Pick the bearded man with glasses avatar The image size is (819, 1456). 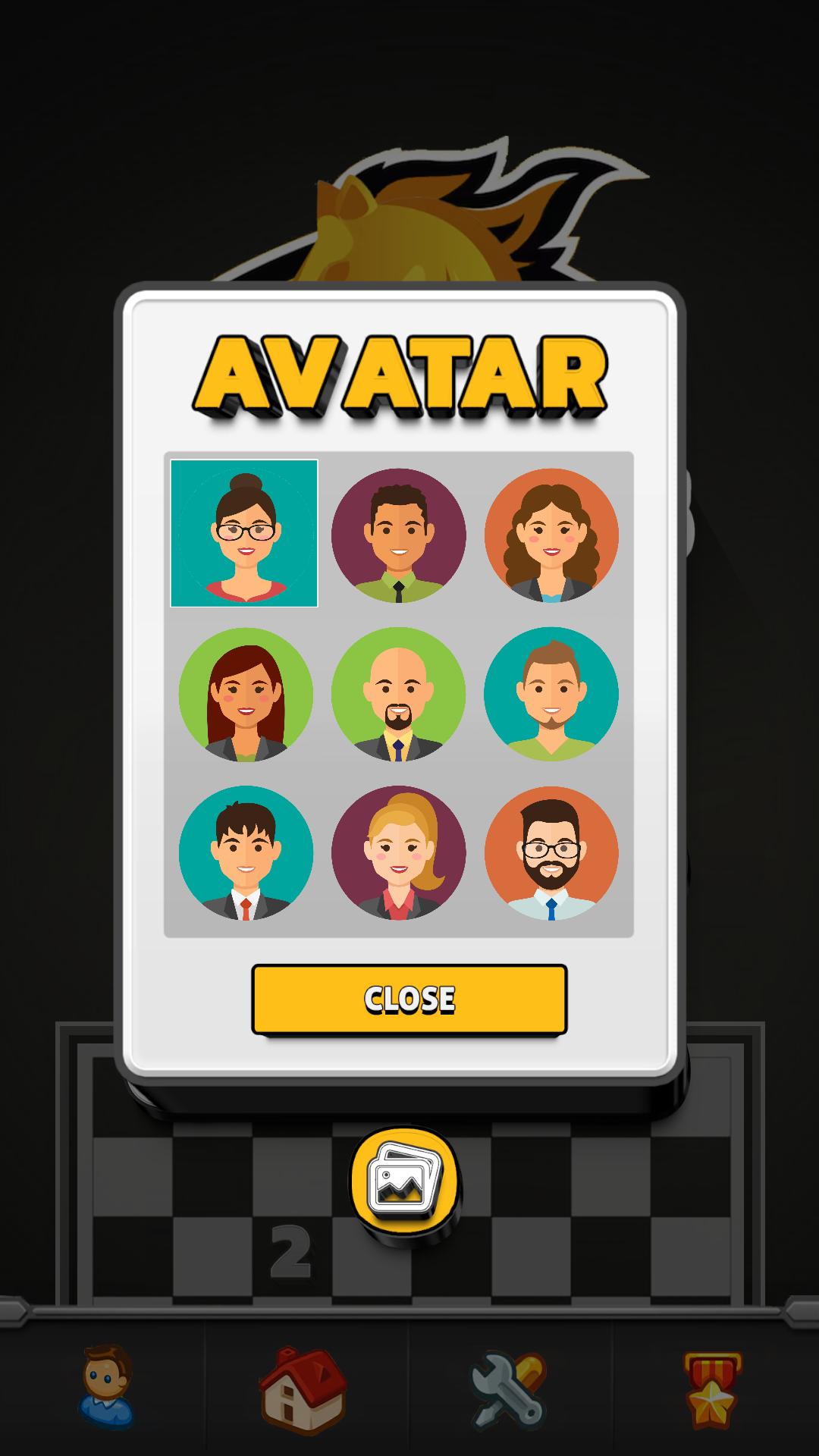pos(551,853)
